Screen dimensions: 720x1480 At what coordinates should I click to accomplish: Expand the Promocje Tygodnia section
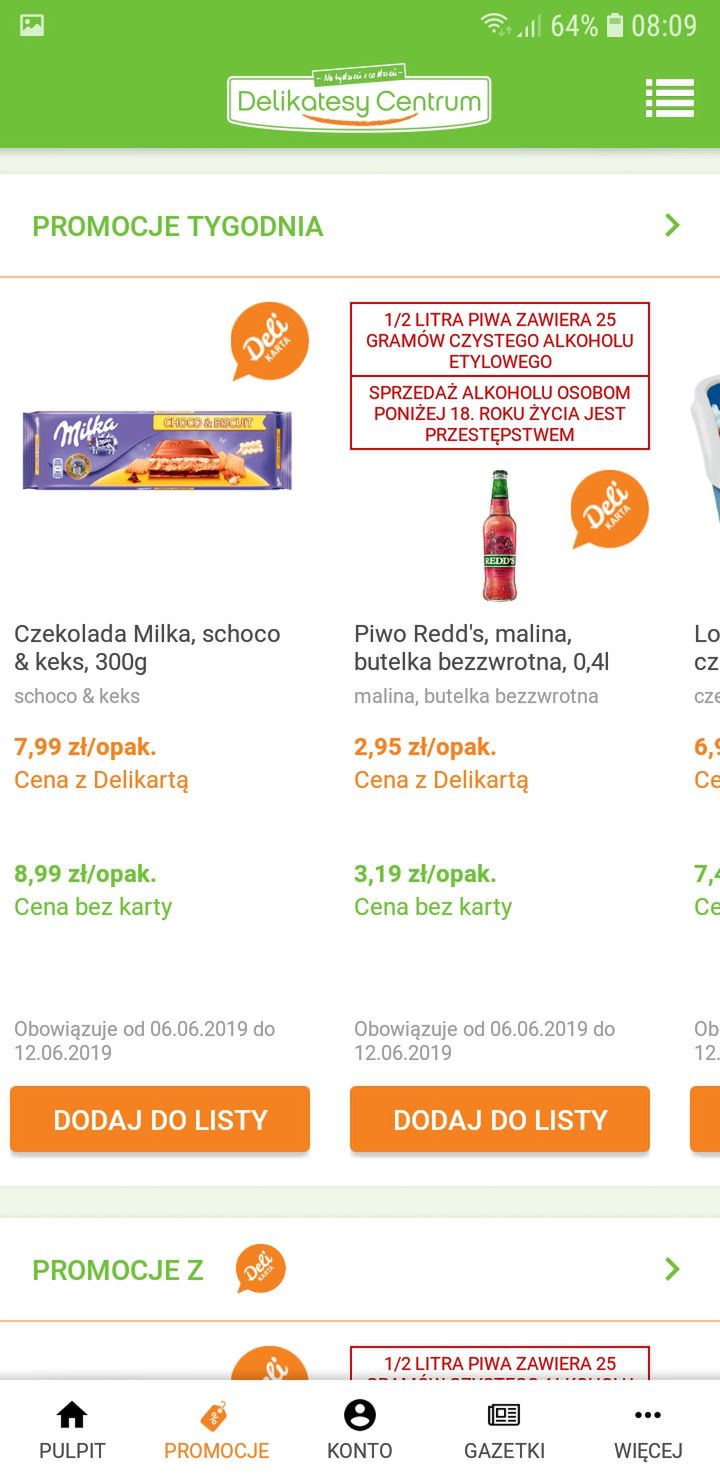coord(360,226)
